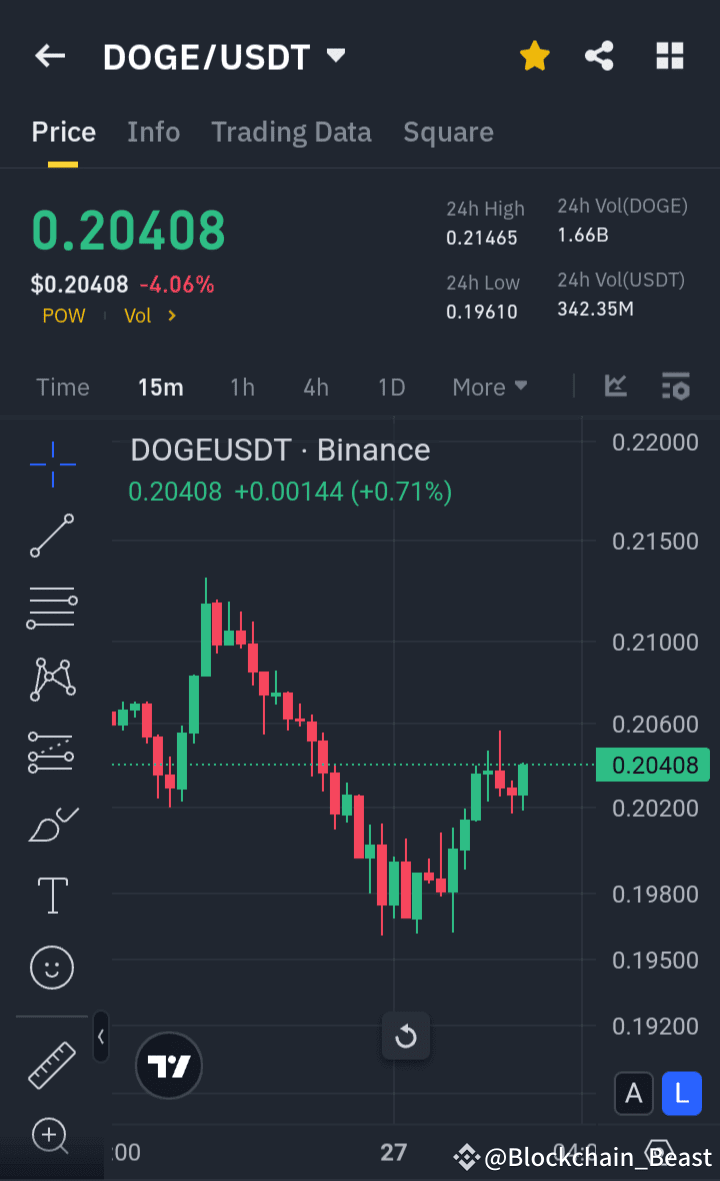Open the share options

(x=599, y=56)
